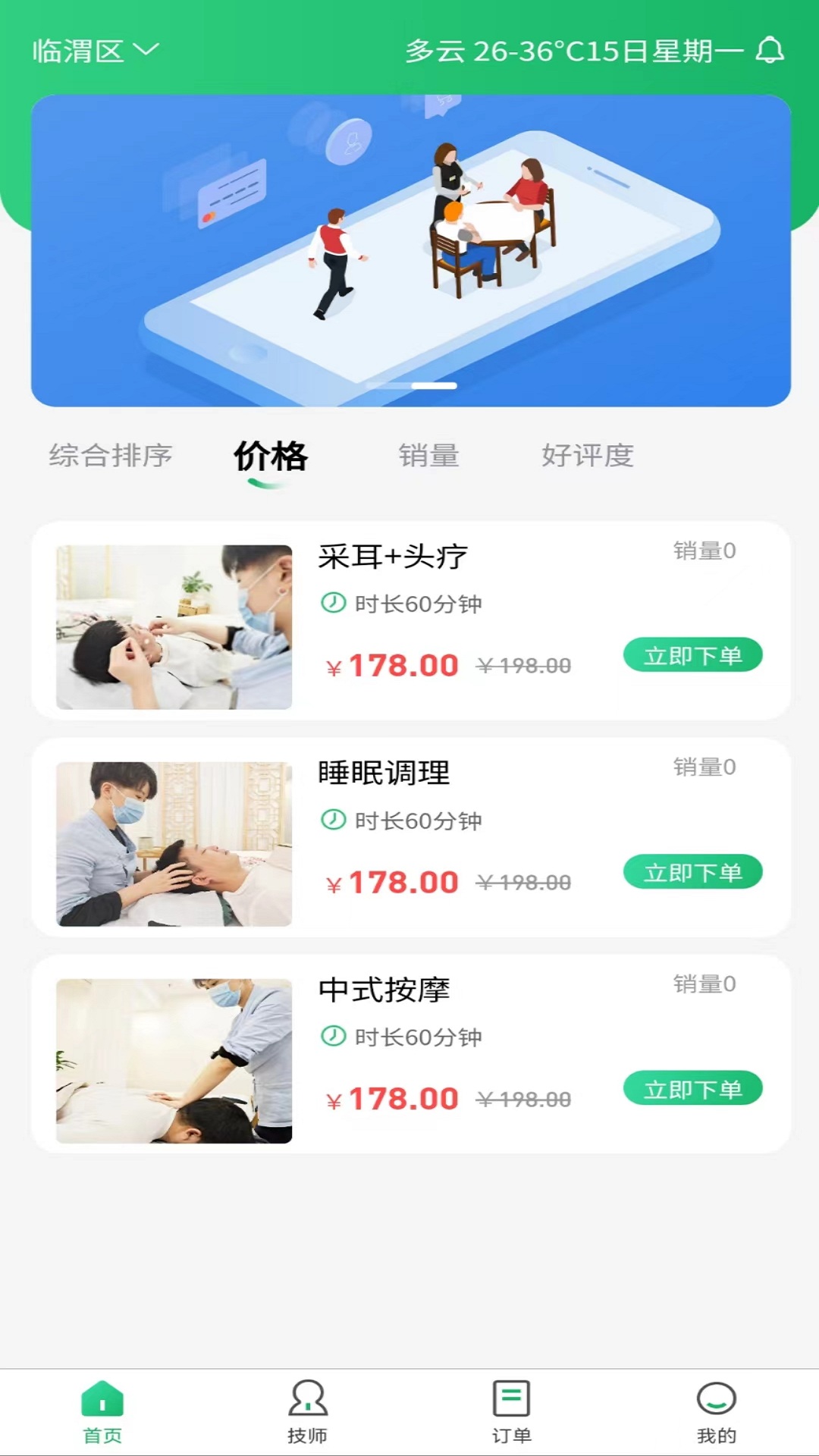The height and width of the screenshot is (1456, 819).
Task: Open the 临渭区 location dropdown
Action: coord(96,51)
